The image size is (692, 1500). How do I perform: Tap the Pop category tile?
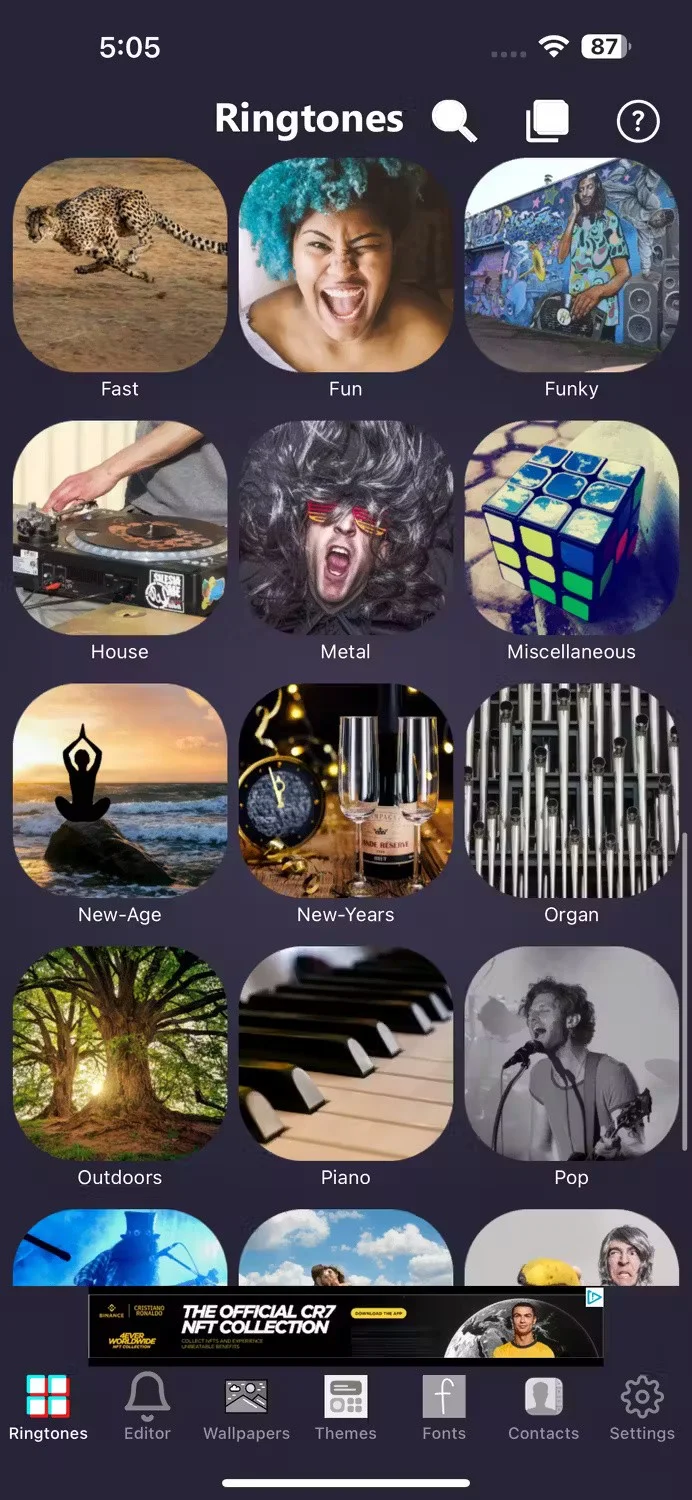[x=572, y=1054]
